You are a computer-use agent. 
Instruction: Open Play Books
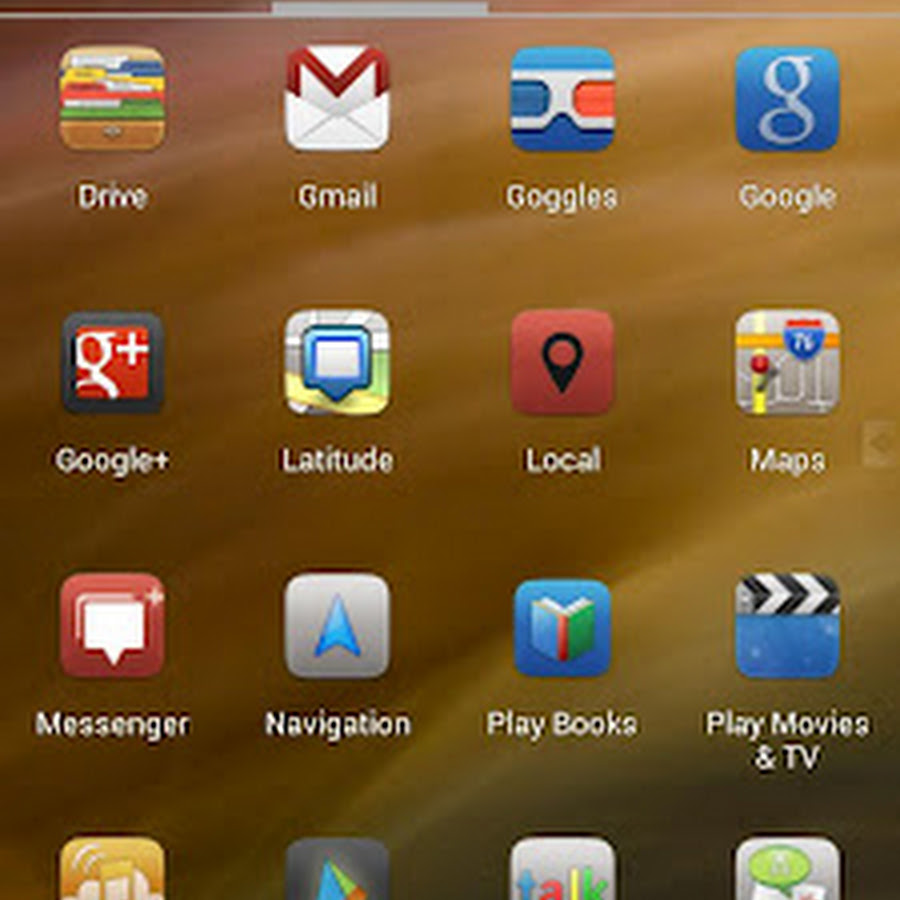562,627
